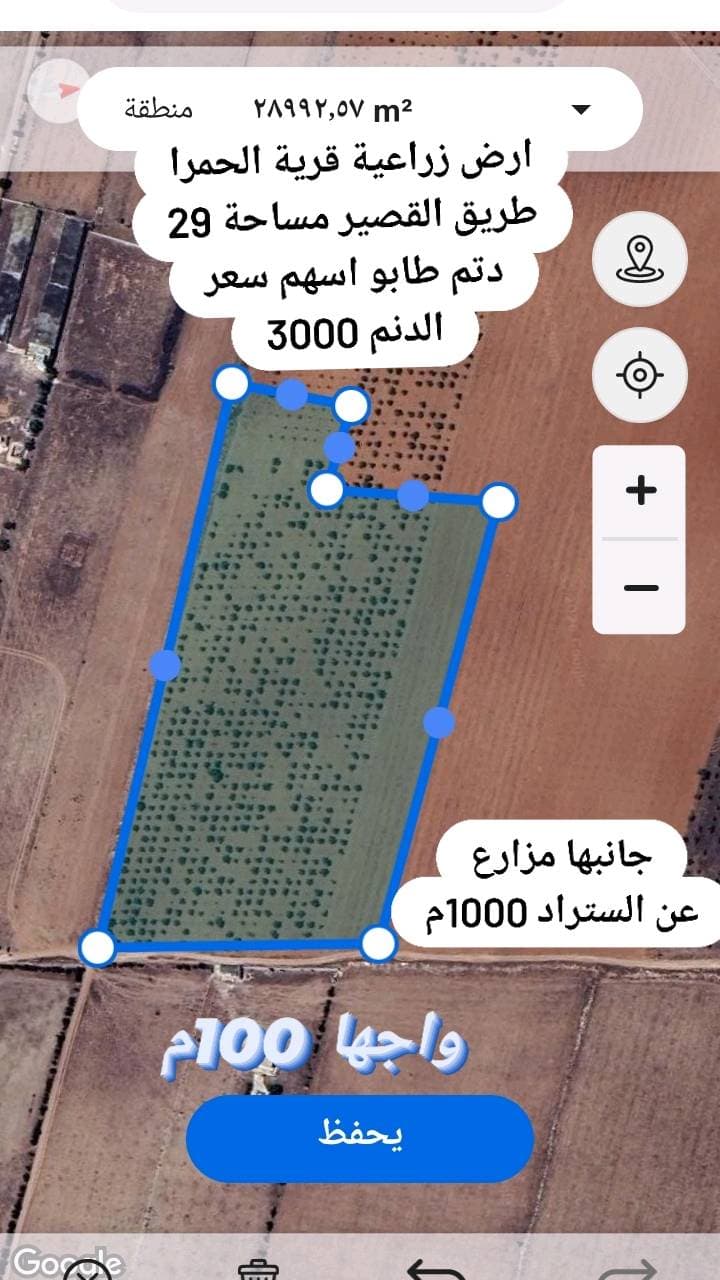
Task: Select the bottom-left polygon corner point
Action: pos(98,945)
